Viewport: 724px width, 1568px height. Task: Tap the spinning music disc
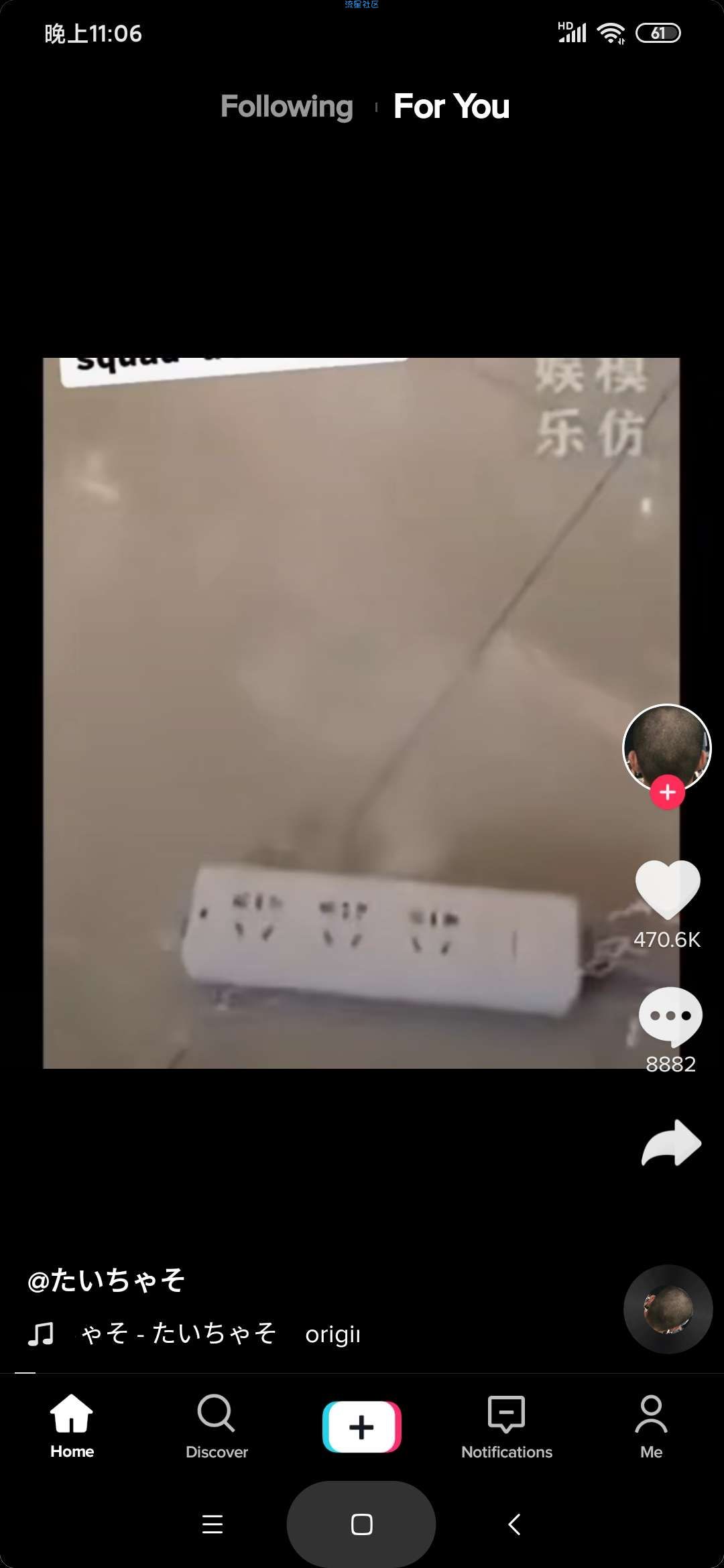[668, 1309]
